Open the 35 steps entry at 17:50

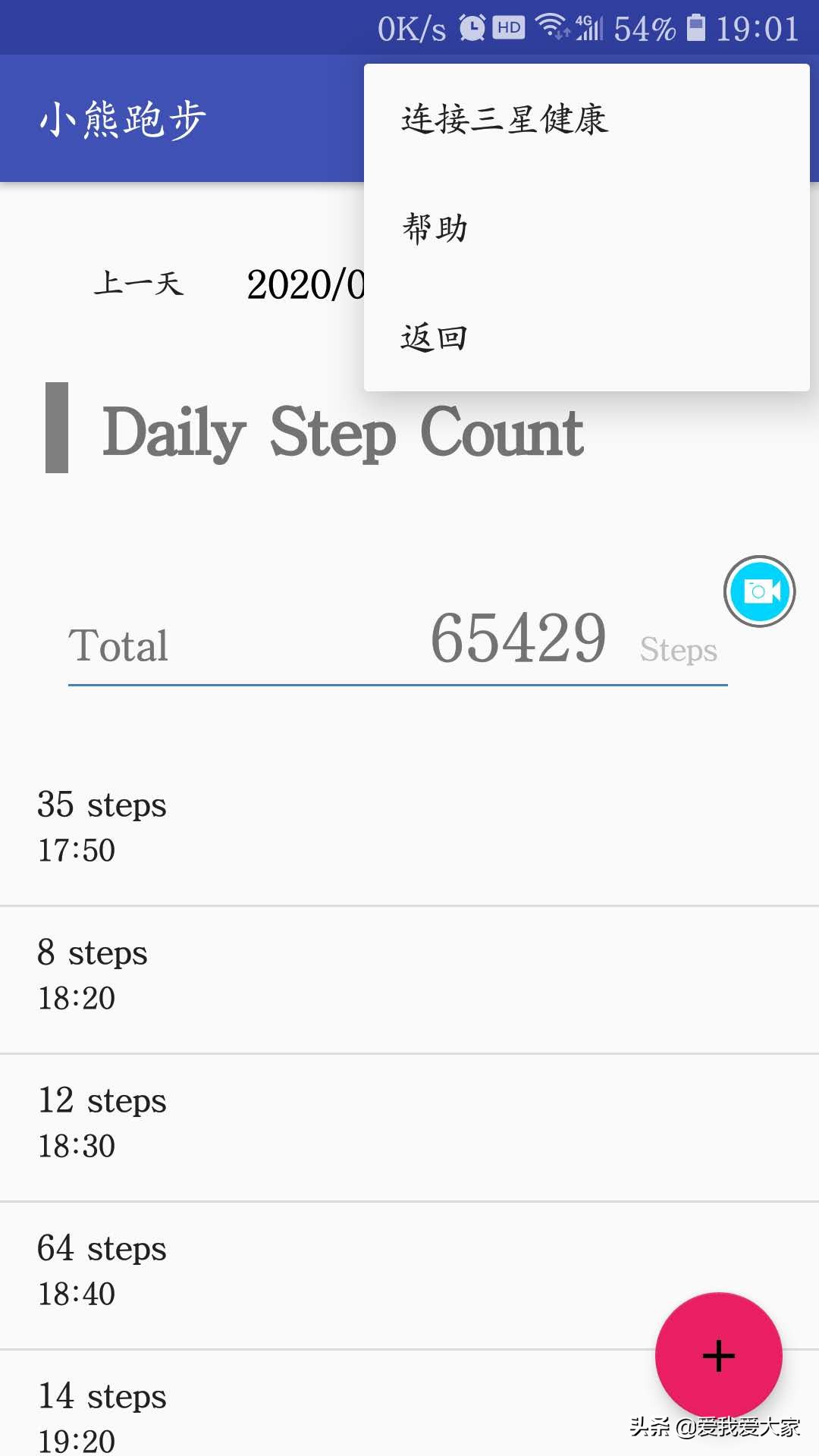point(303,827)
